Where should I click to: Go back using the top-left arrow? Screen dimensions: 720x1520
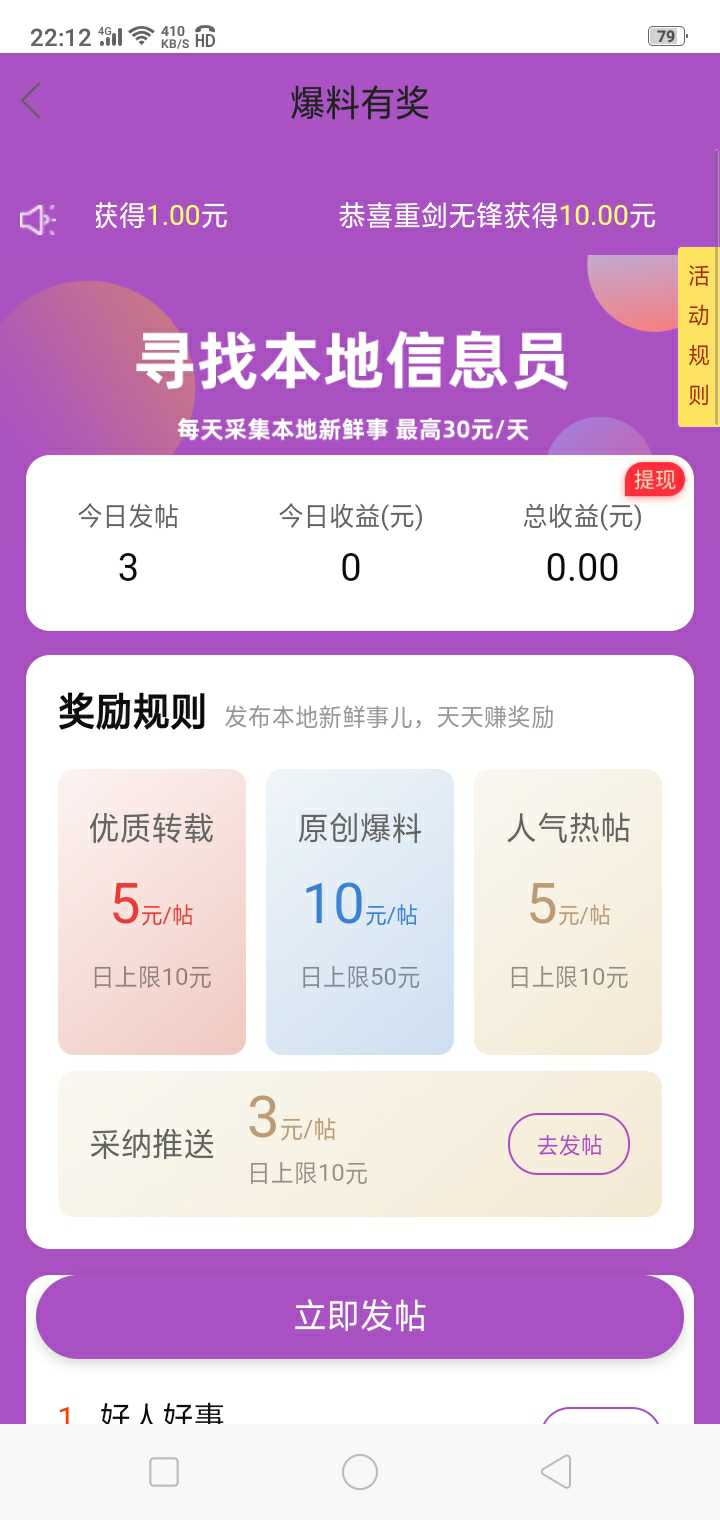click(x=32, y=101)
